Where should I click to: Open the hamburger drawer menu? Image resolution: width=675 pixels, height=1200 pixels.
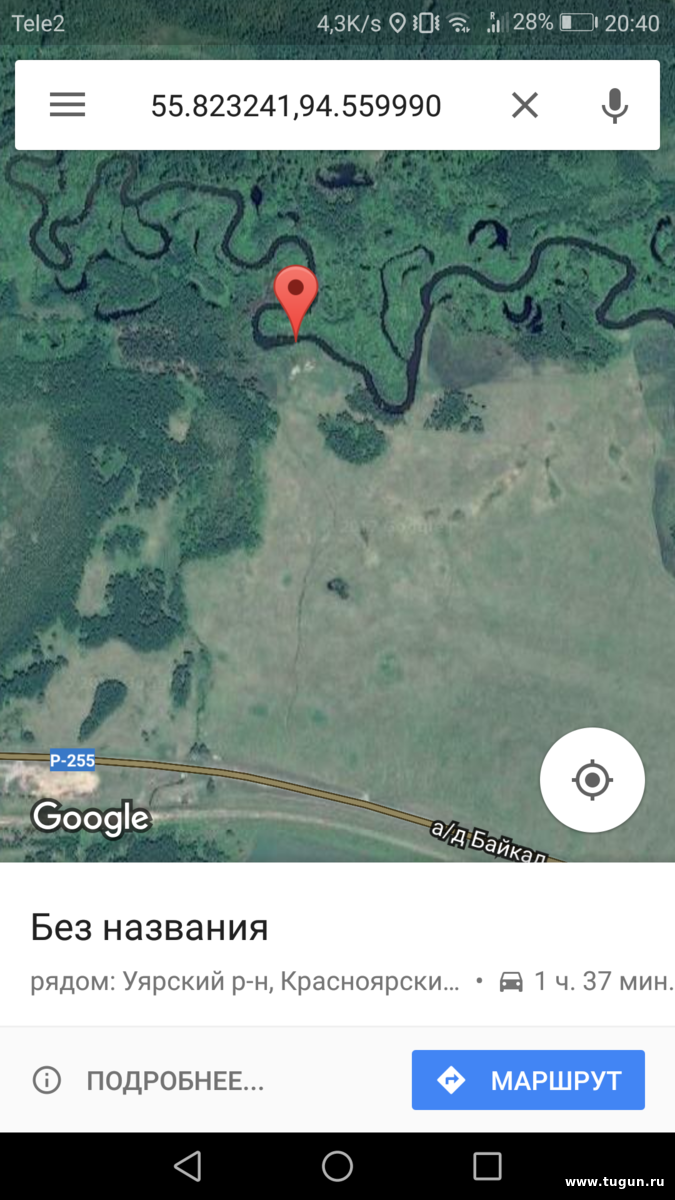(67, 105)
